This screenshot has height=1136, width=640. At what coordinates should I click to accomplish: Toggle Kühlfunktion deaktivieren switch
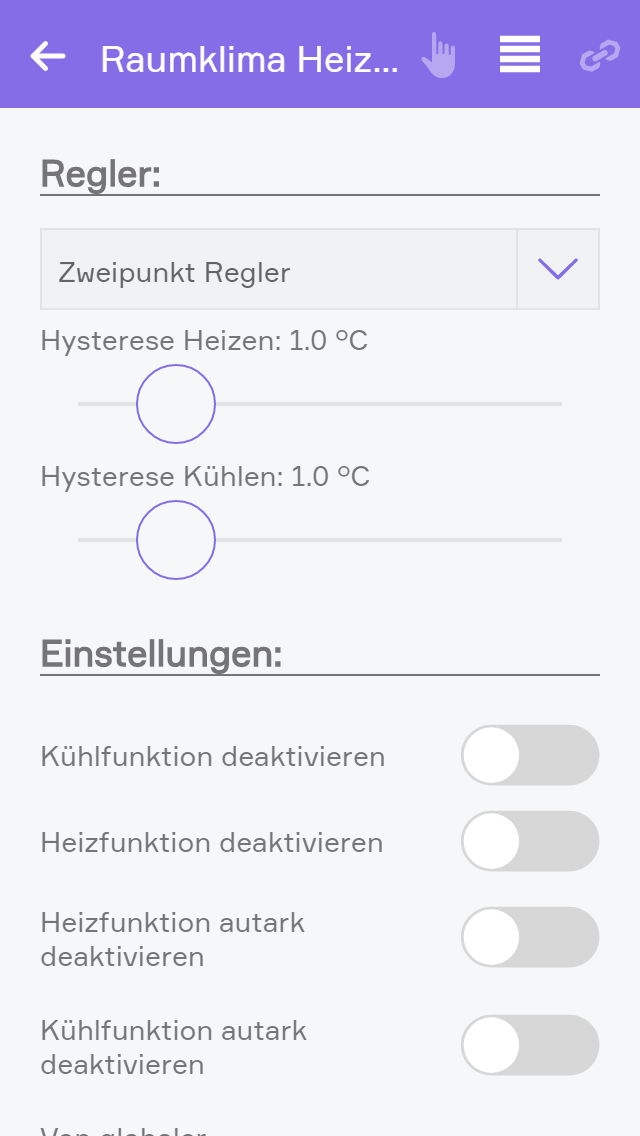529,755
